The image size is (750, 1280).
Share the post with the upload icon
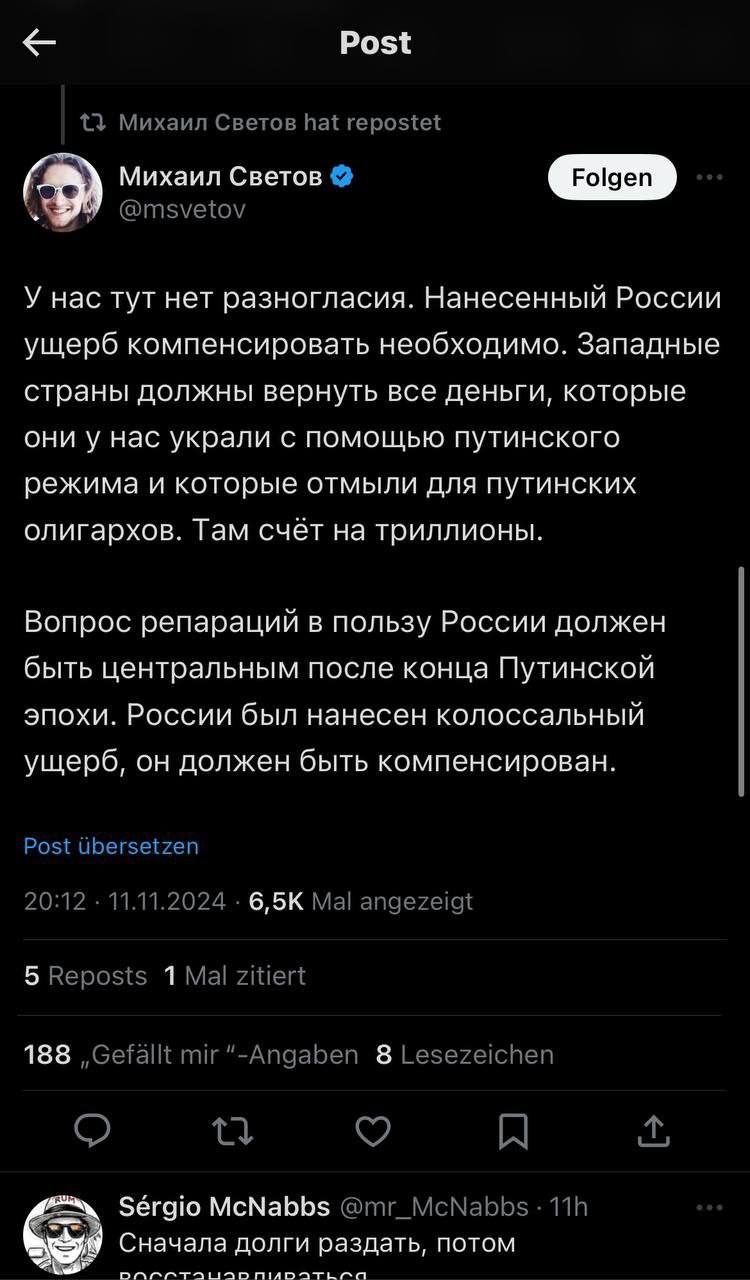pyautogui.click(x=653, y=1131)
